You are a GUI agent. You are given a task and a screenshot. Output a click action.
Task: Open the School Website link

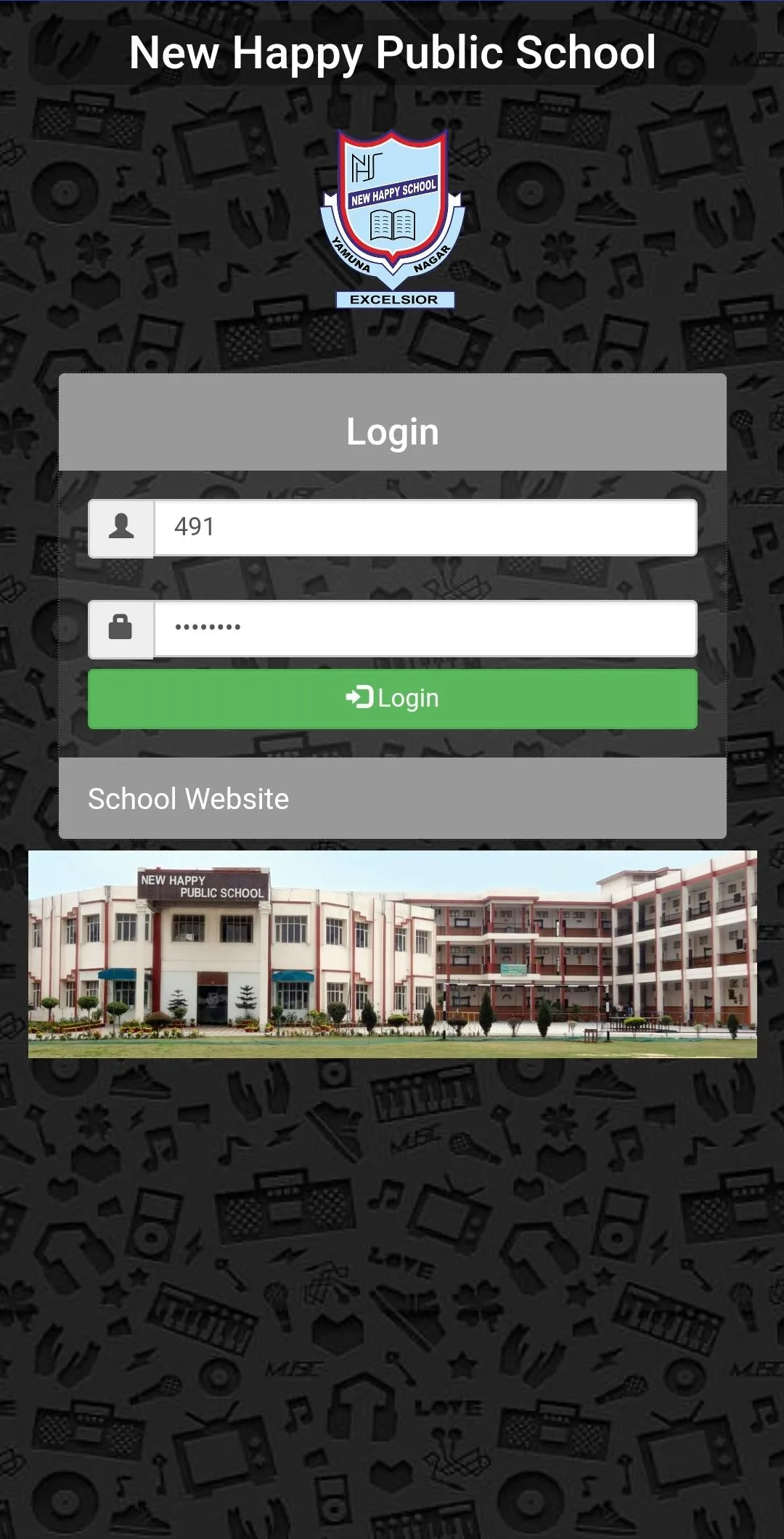pyautogui.click(x=189, y=799)
